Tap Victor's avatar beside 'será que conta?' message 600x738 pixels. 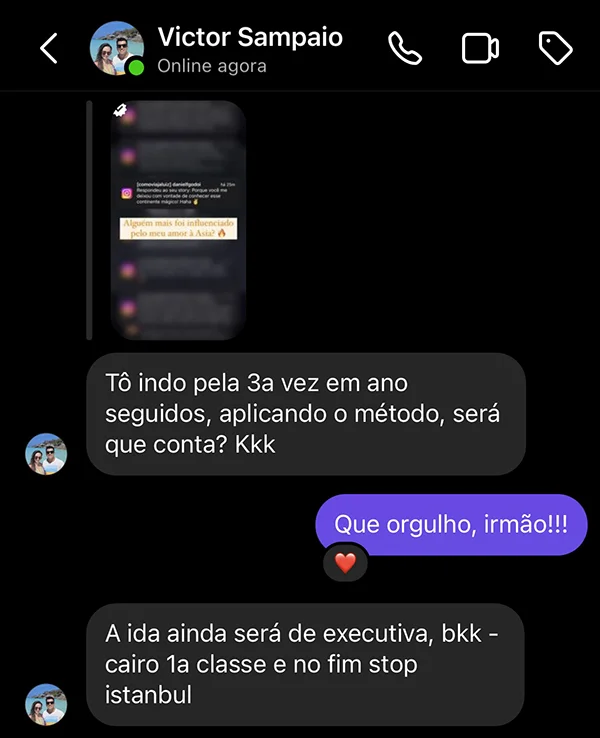pos(46,454)
